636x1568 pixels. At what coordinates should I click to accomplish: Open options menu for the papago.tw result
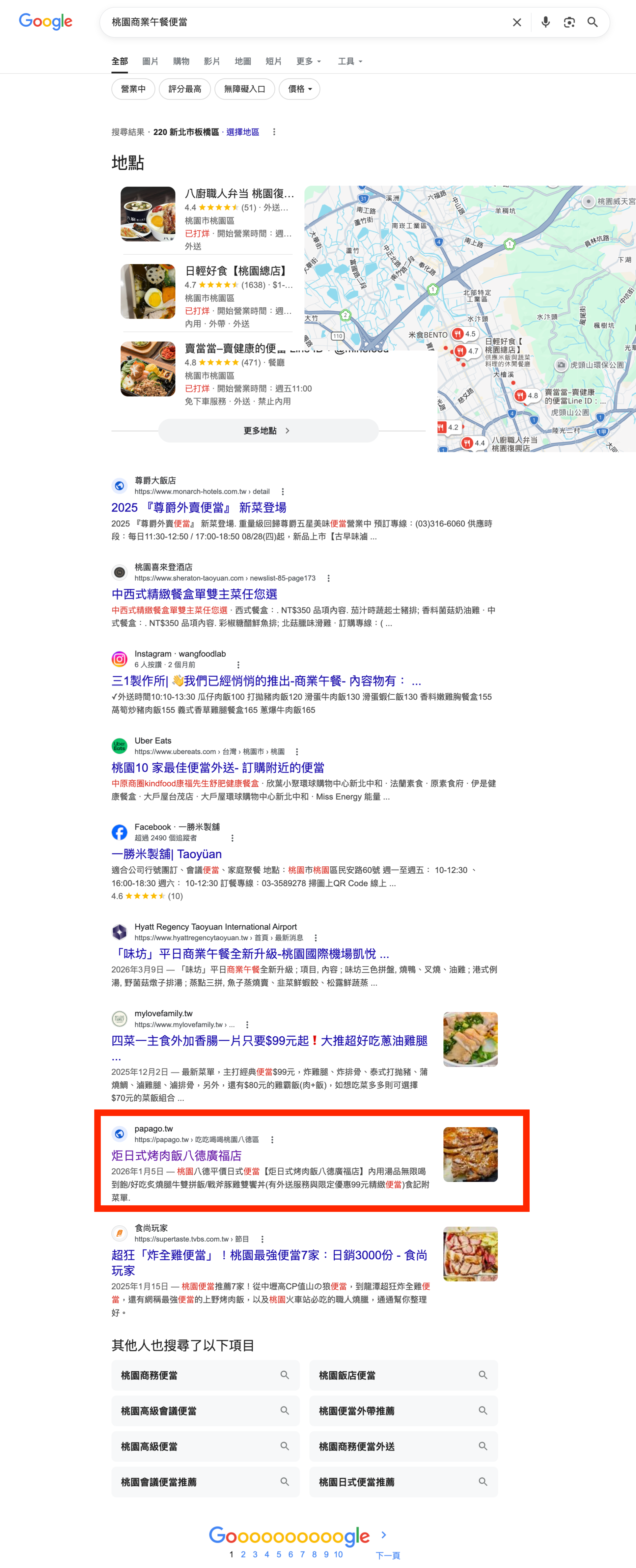tap(272, 1139)
